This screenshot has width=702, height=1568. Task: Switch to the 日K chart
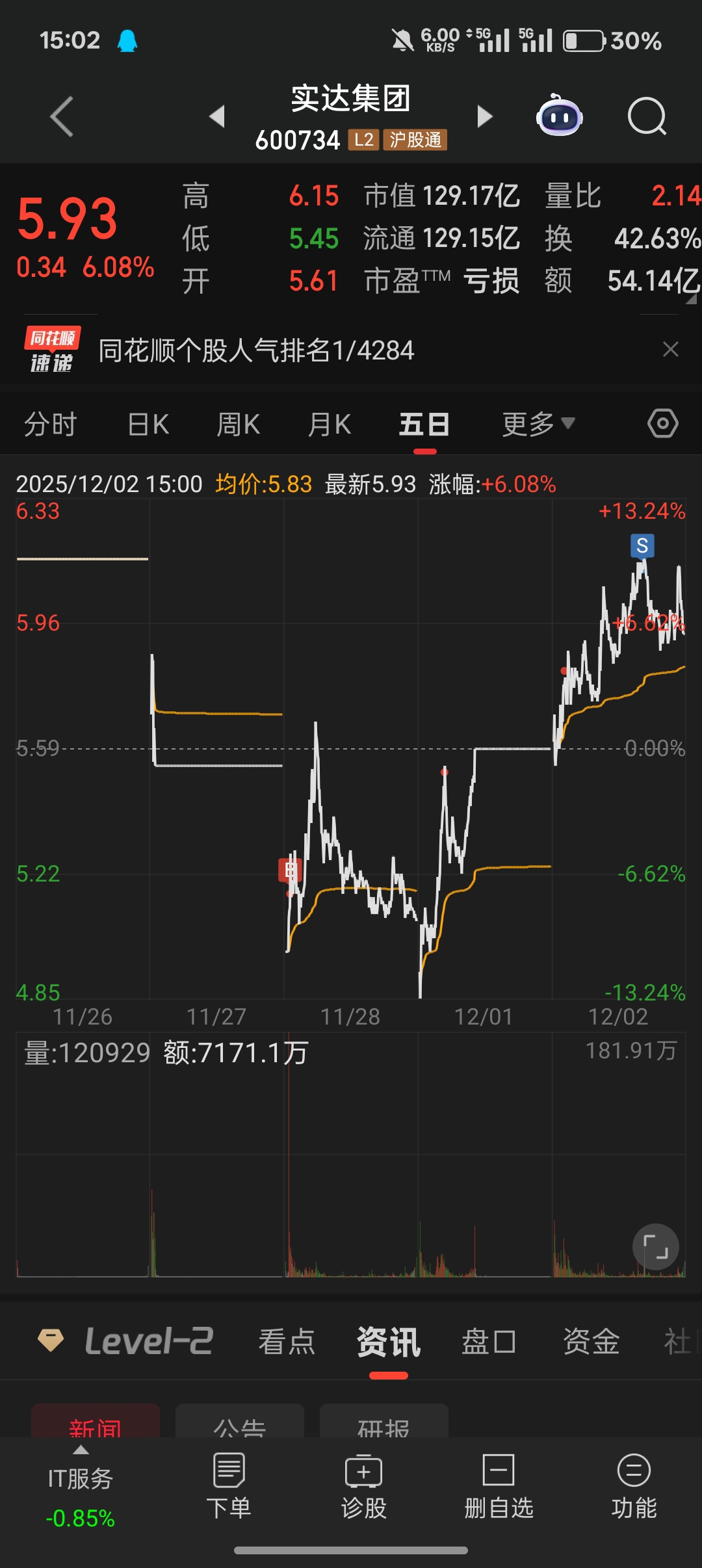click(x=148, y=425)
